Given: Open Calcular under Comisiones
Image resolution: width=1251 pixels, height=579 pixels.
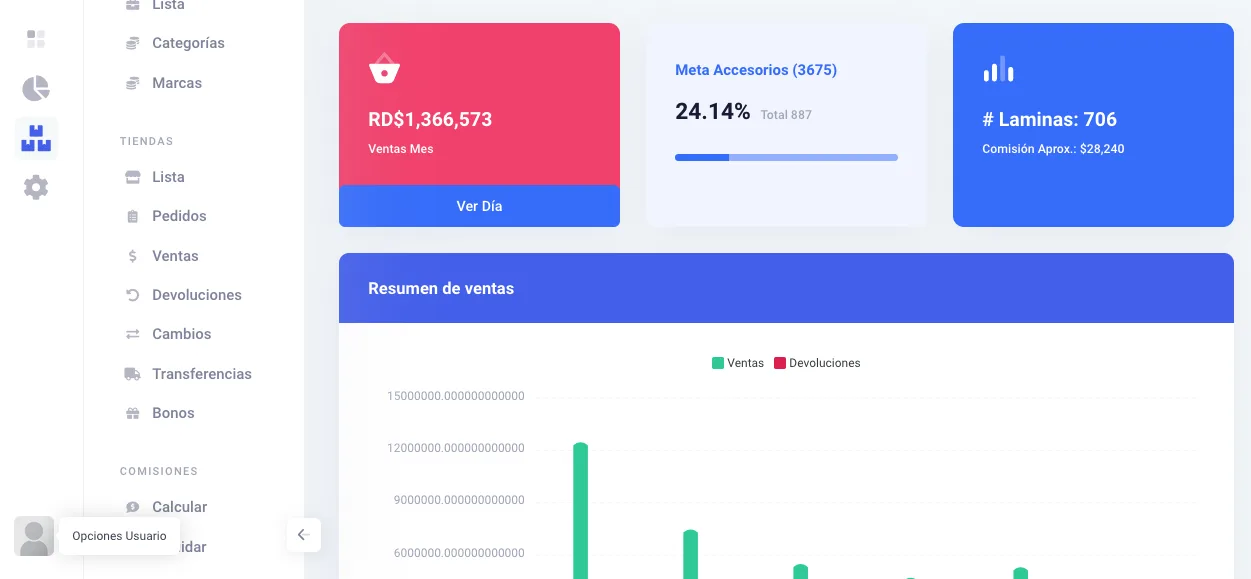Looking at the screenshot, I should coord(179,507).
